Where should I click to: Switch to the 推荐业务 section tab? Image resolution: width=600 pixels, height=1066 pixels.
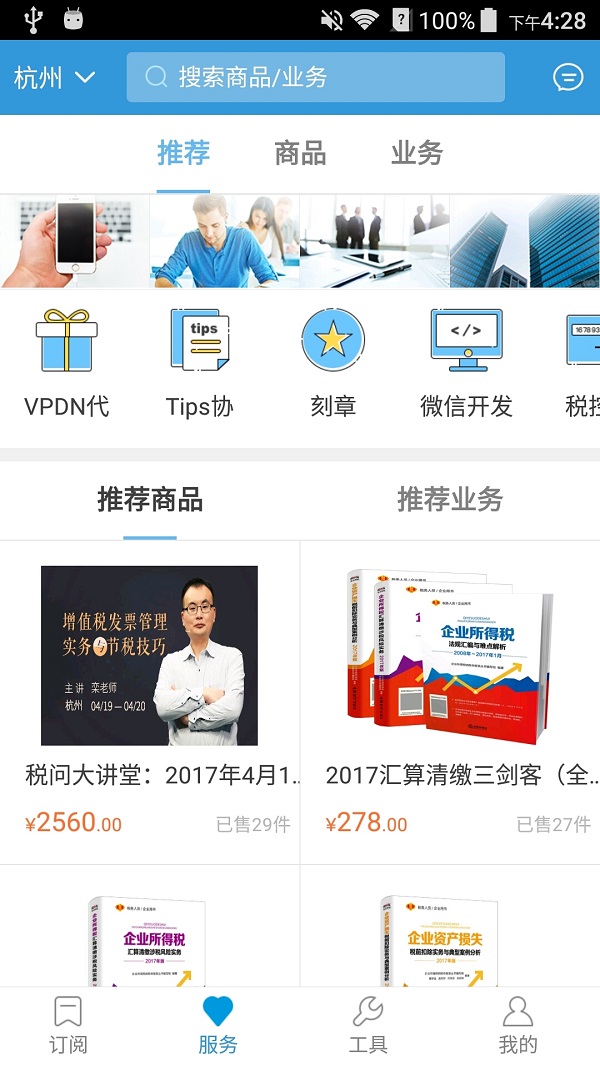click(450, 499)
